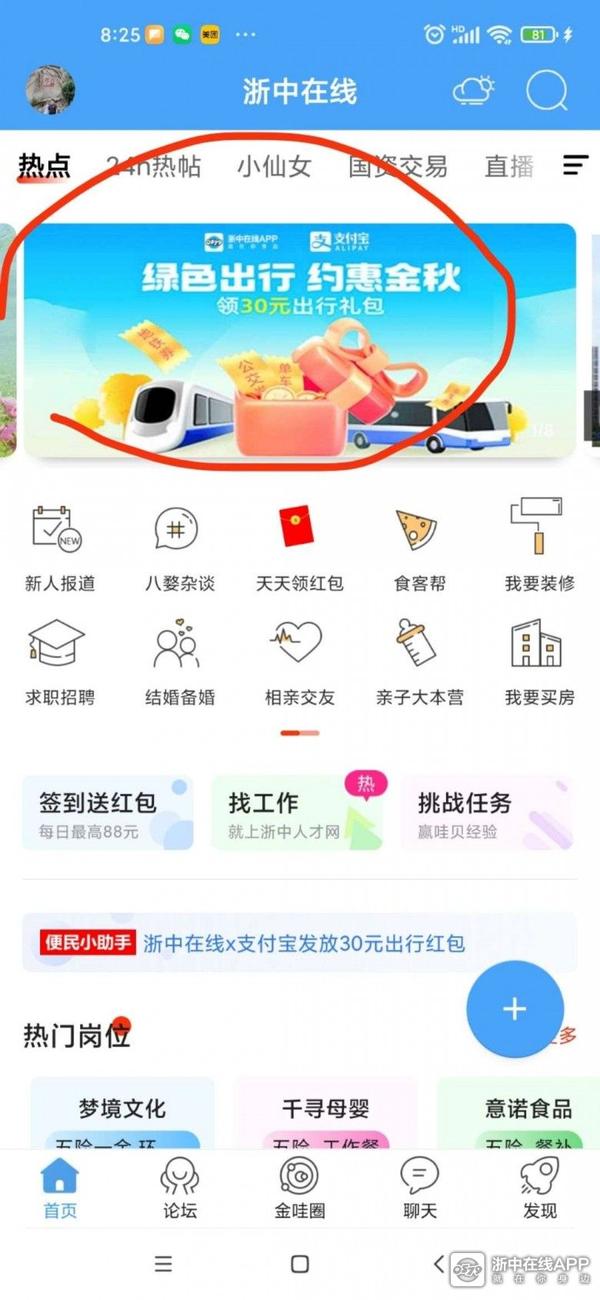The image size is (600, 1300).
Task: Open the search icon in the top bar
Action: tap(546, 92)
